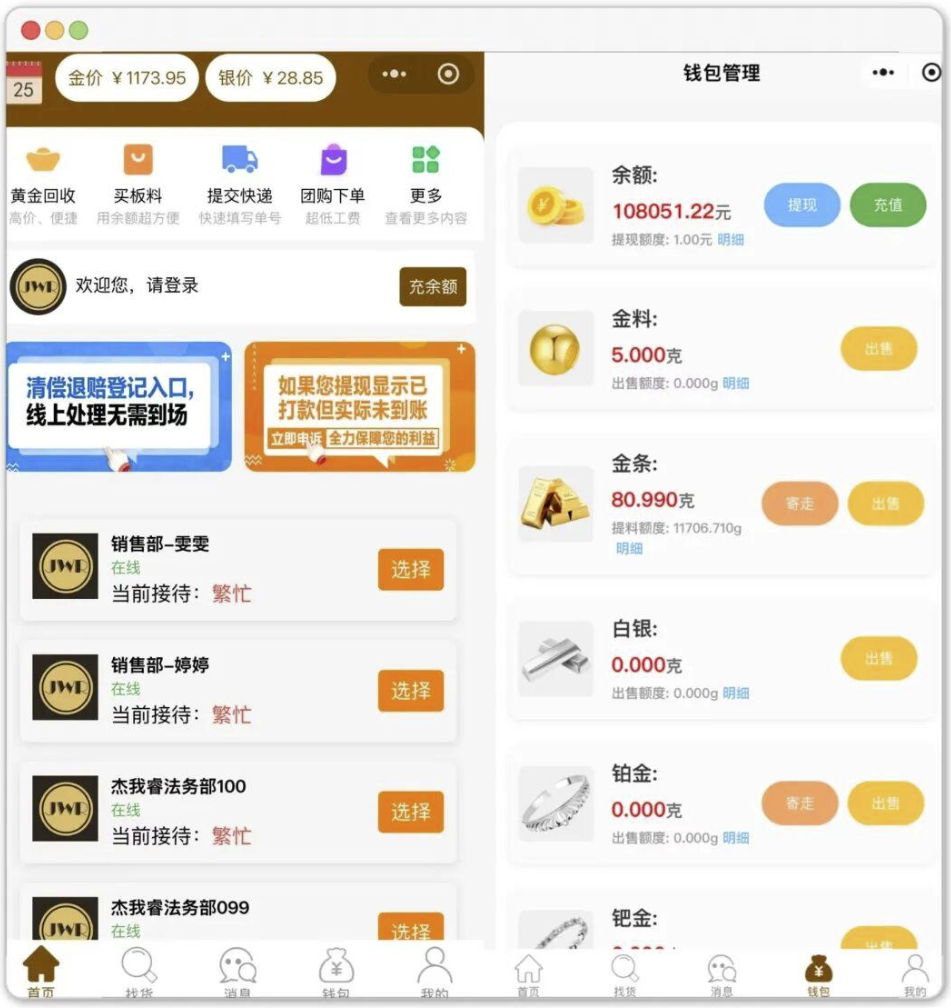The height and width of the screenshot is (1008, 951).
Task: Tap the 充余额 button
Action: click(432, 287)
